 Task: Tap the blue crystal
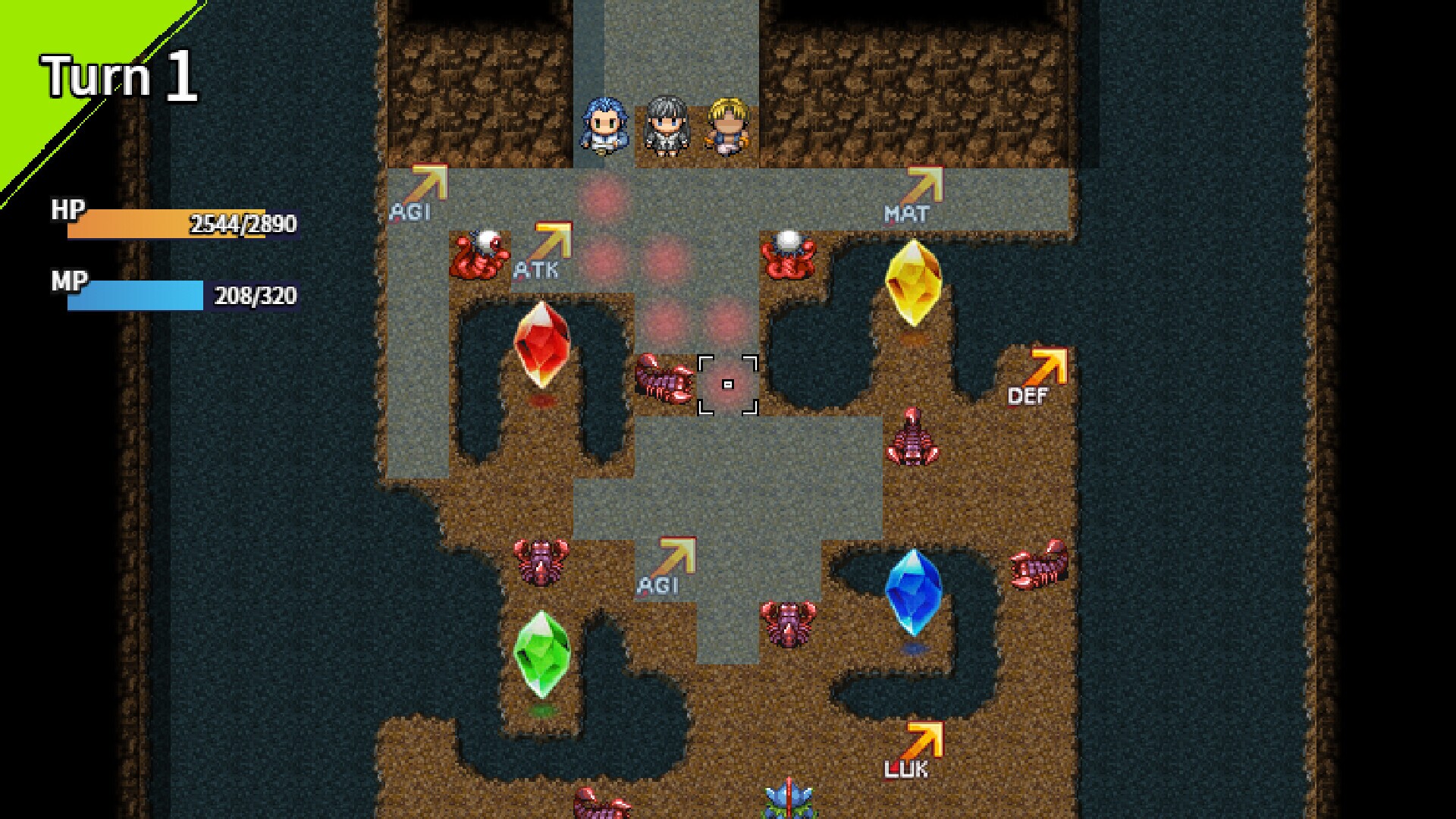point(913,592)
